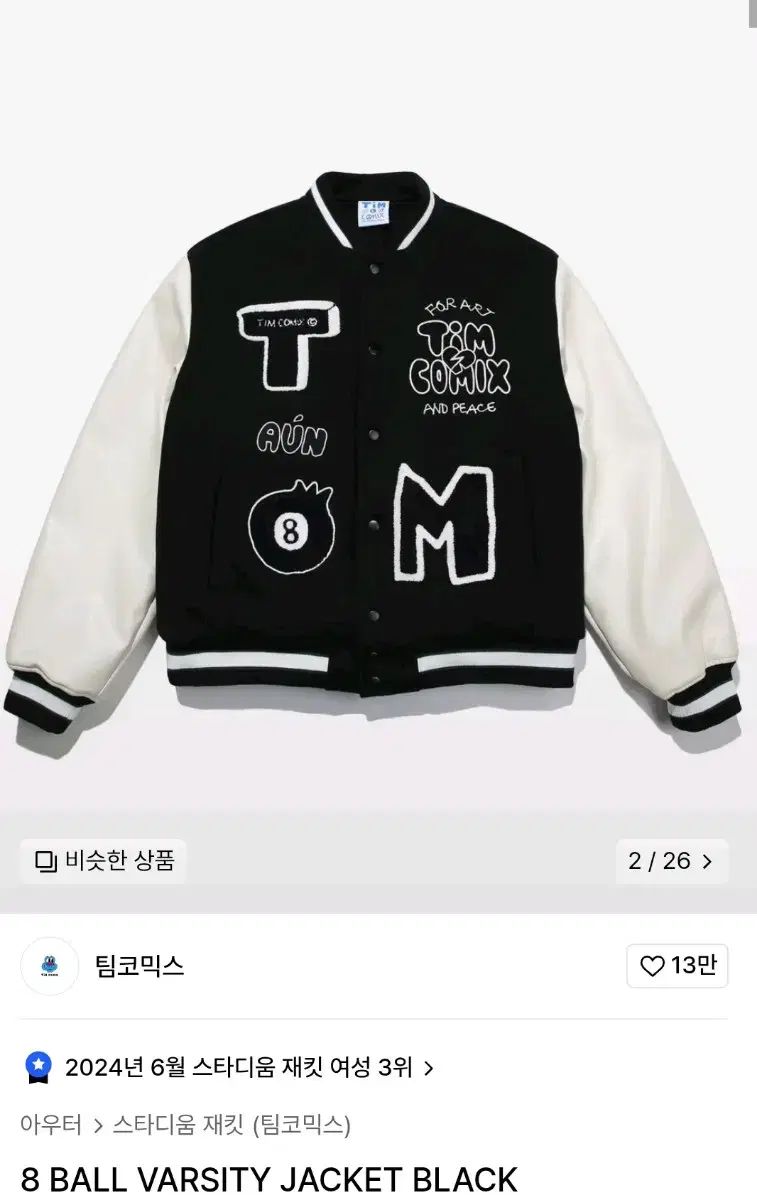
Task: Go to the 아우터 category
Action: pyautogui.click(x=51, y=1125)
